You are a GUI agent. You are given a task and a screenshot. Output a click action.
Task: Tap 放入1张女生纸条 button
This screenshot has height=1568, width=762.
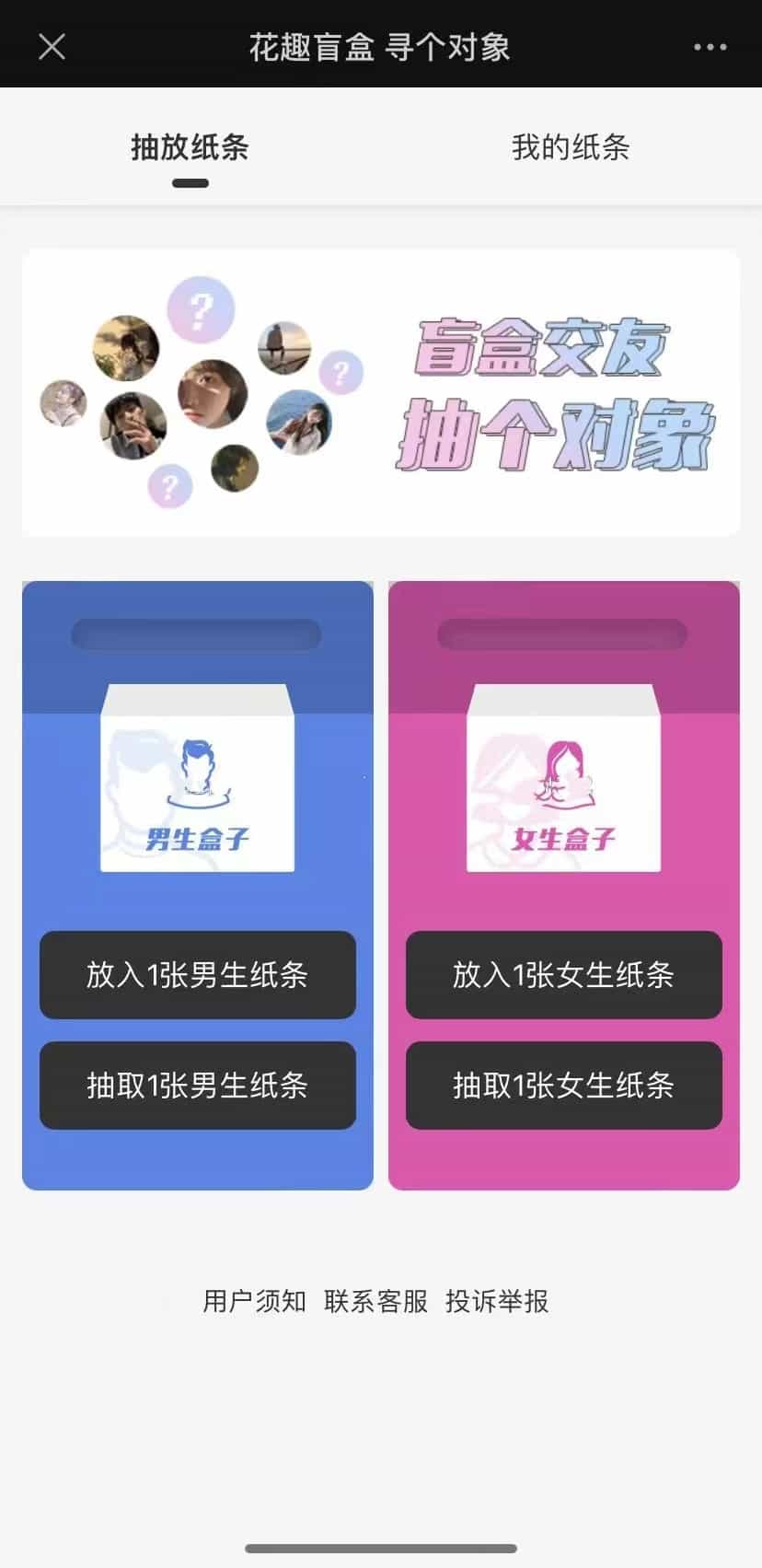click(x=563, y=974)
